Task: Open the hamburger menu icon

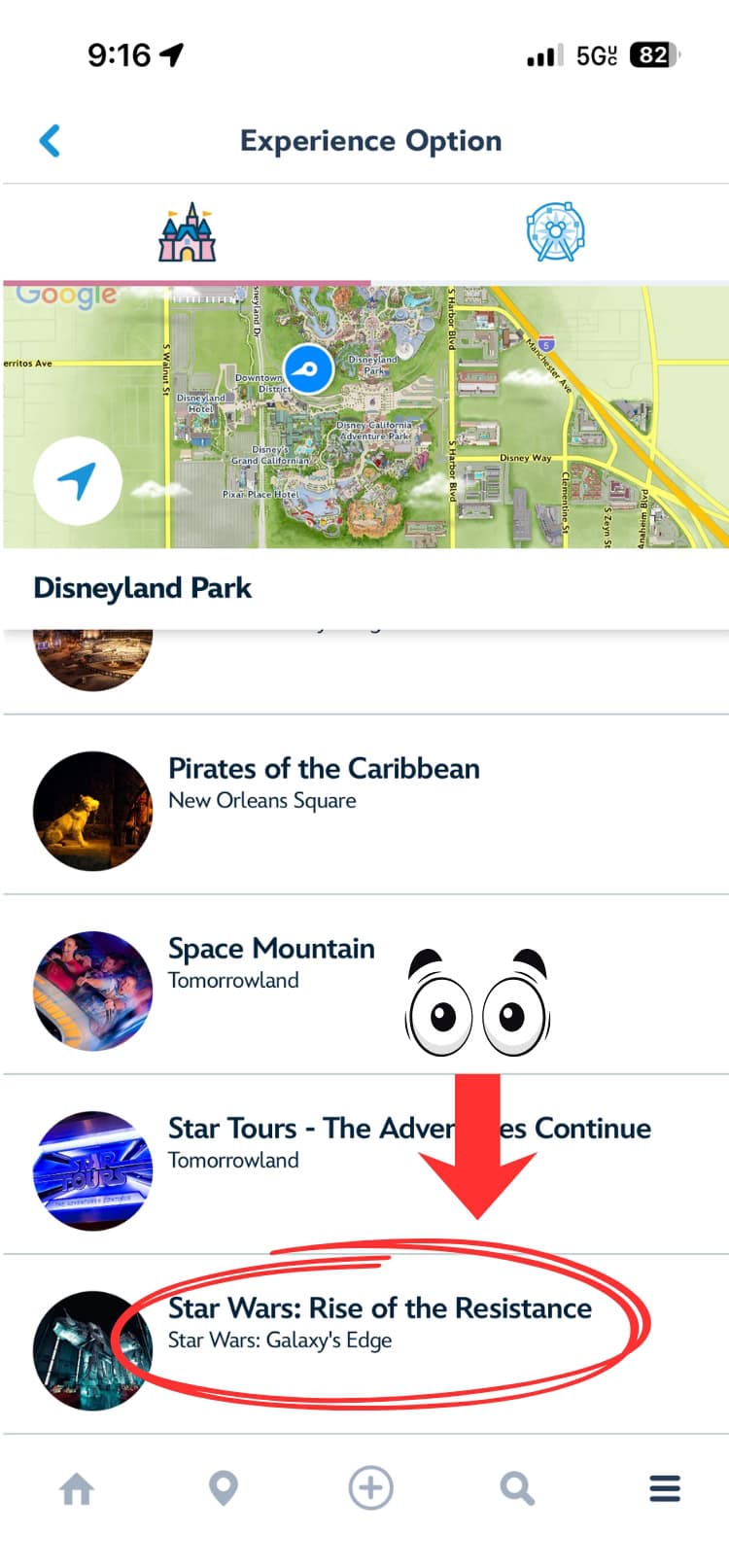Action: pyautogui.click(x=665, y=1487)
